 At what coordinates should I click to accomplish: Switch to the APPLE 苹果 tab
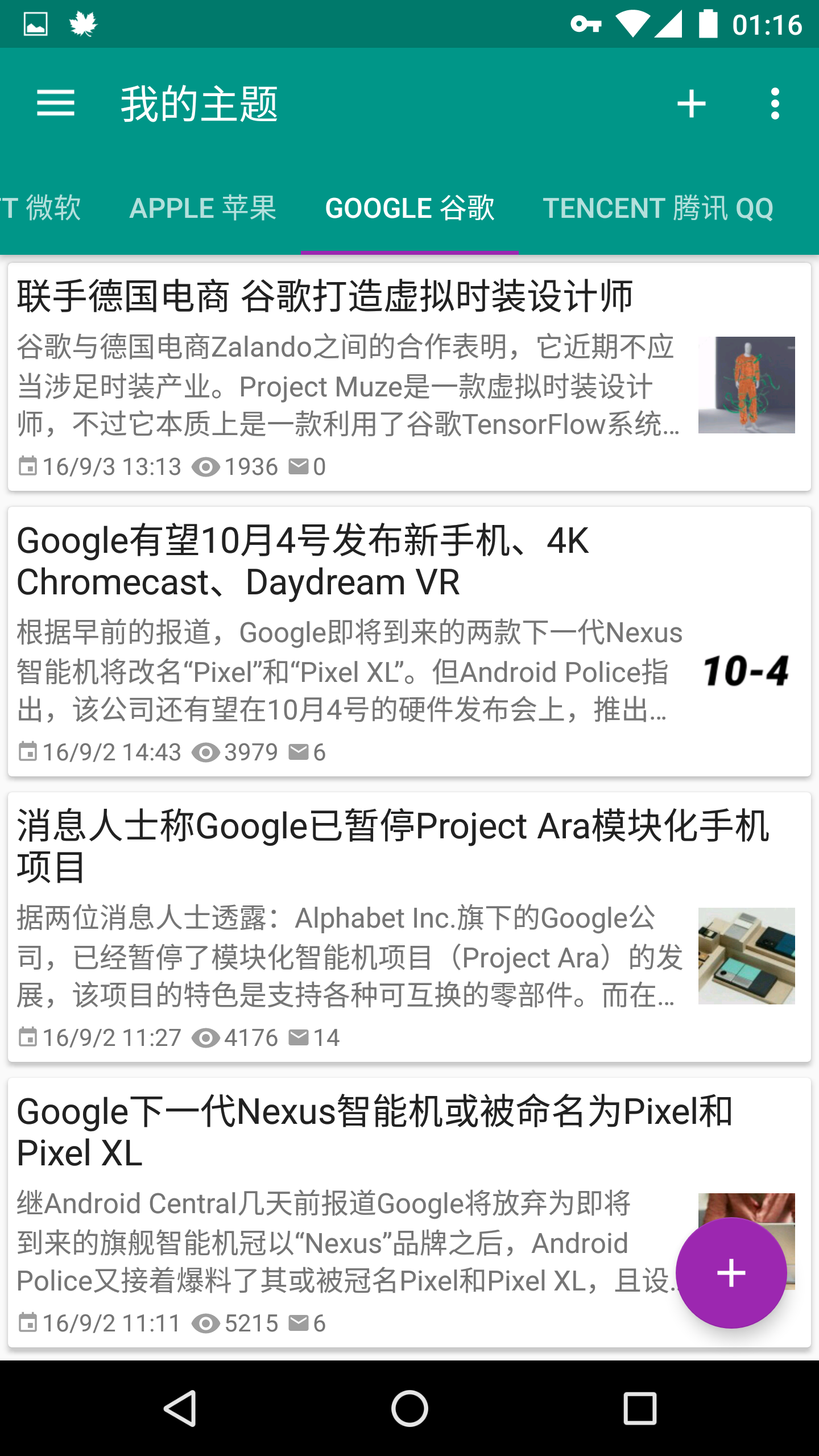(x=203, y=208)
